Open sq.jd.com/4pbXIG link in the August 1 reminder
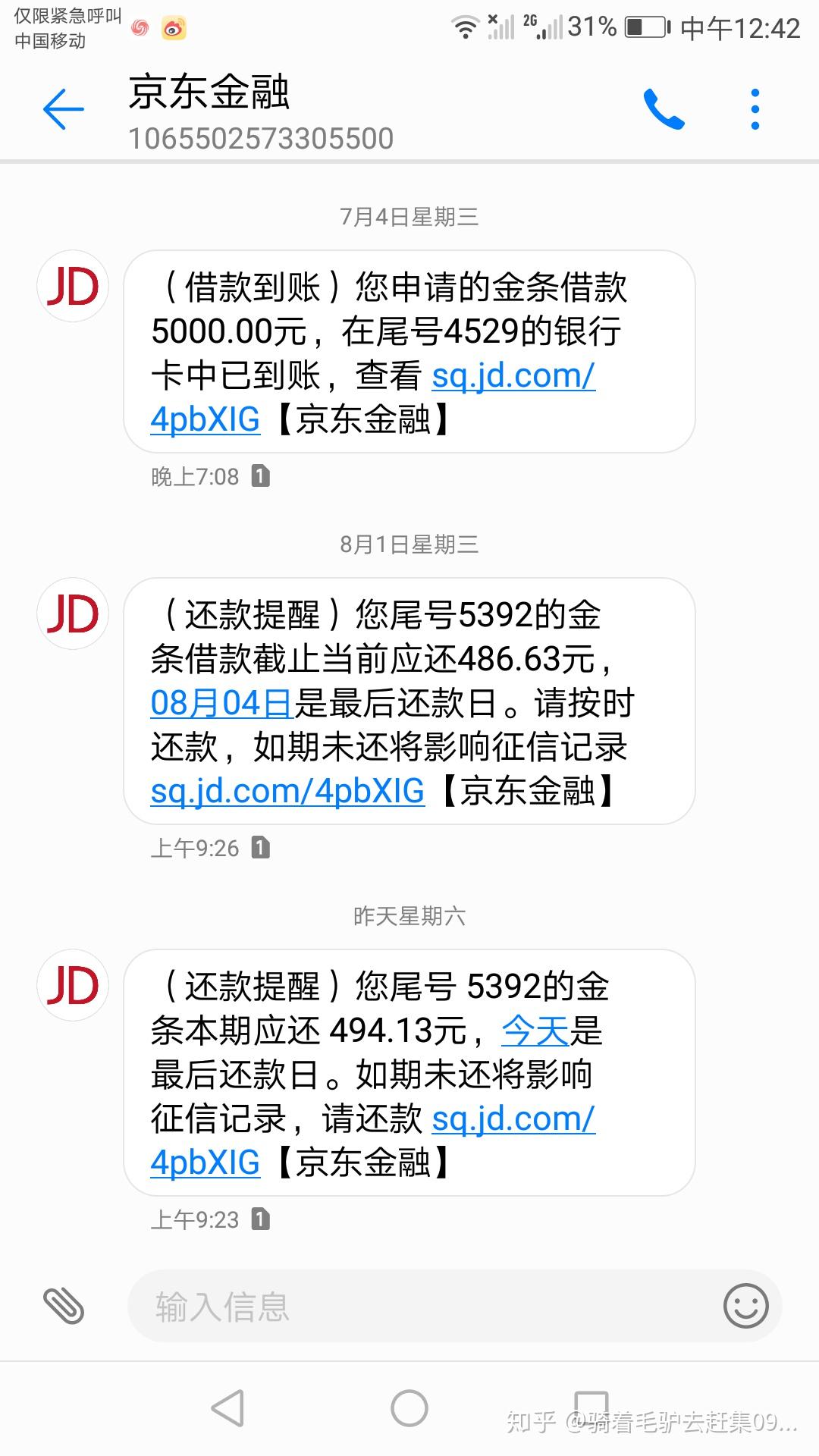Viewport: 819px width, 1456px height. tap(287, 792)
